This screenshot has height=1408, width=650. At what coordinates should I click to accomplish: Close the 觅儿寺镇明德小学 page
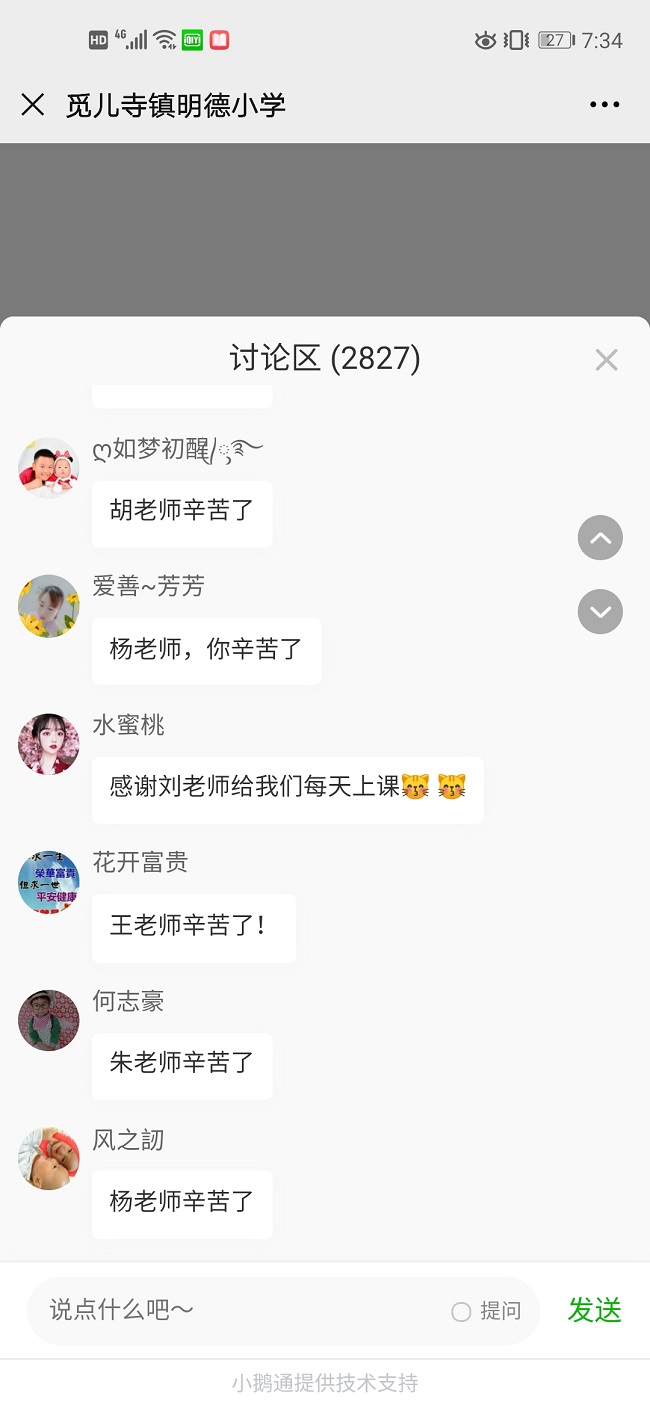pos(33,105)
